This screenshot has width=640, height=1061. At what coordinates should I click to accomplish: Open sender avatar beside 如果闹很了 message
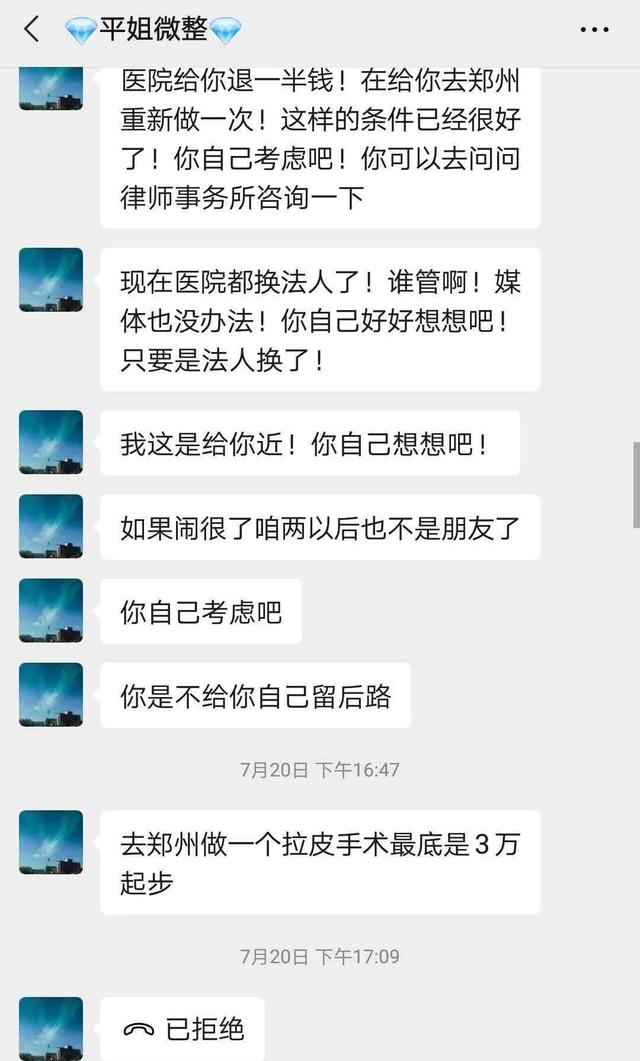click(x=51, y=526)
